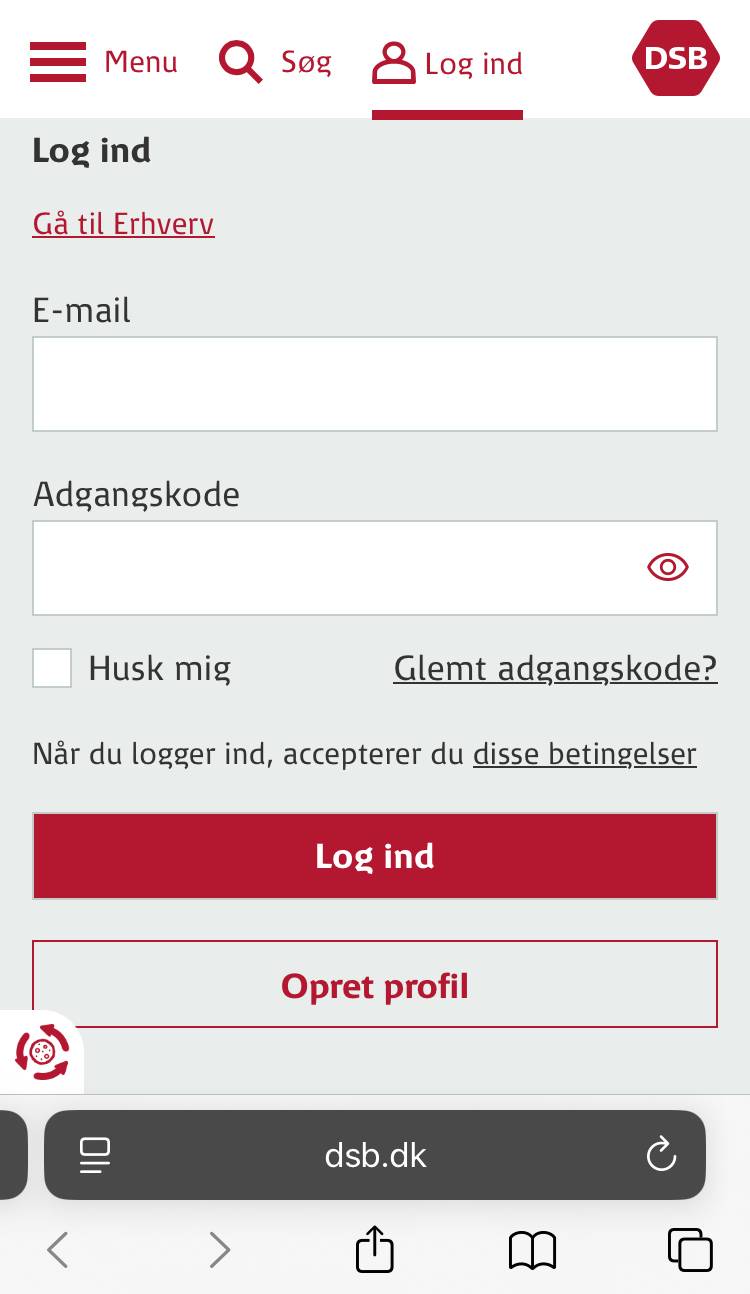Focus the E-mail field
750x1294 pixels.
[x=374, y=384]
